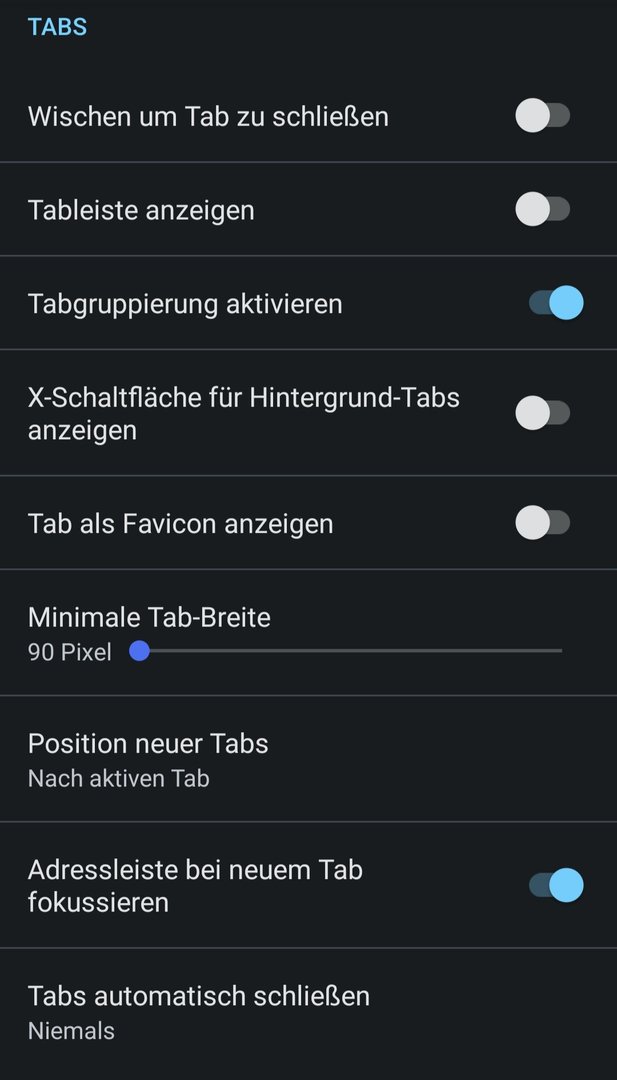Enable Wischen um Tab zu schließen
617x1080 pixels.
pos(542,116)
